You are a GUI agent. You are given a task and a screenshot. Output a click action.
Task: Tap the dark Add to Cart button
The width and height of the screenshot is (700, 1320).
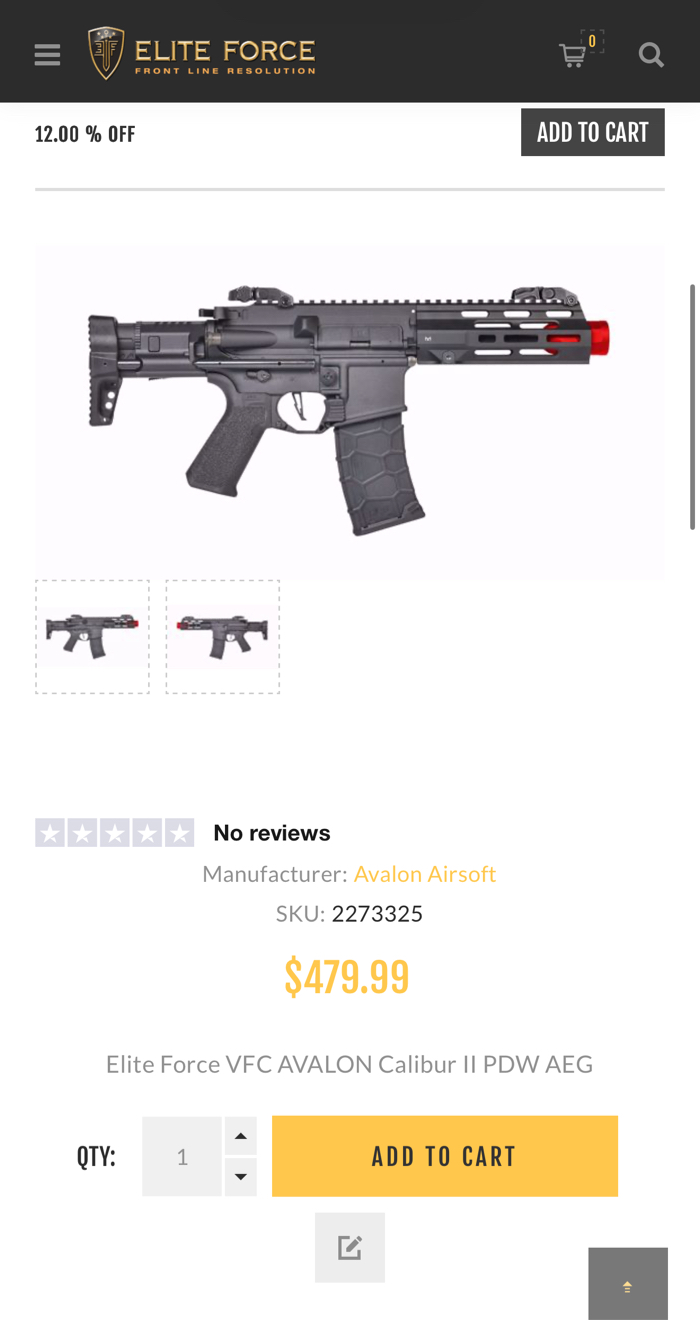[592, 132]
